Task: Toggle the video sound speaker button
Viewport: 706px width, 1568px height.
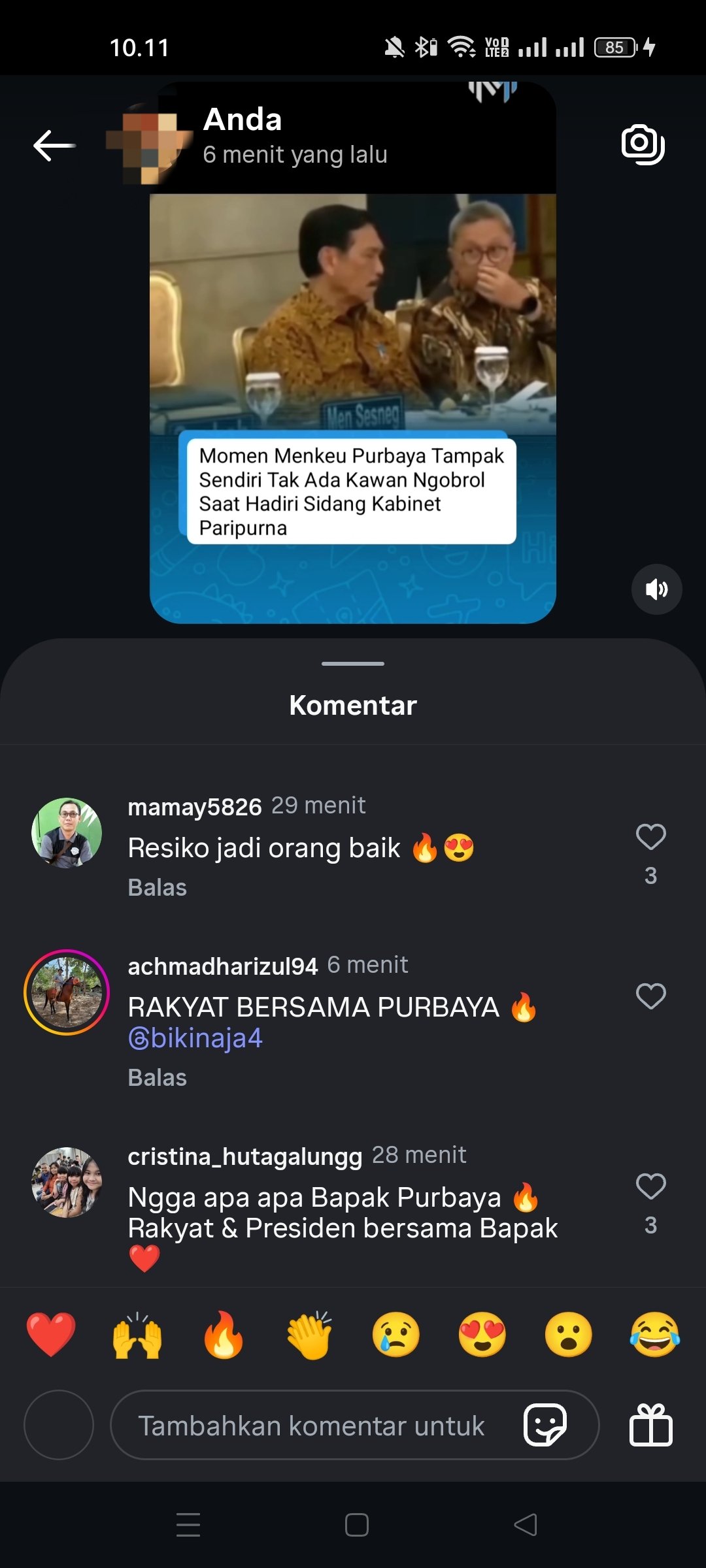Action: (656, 589)
